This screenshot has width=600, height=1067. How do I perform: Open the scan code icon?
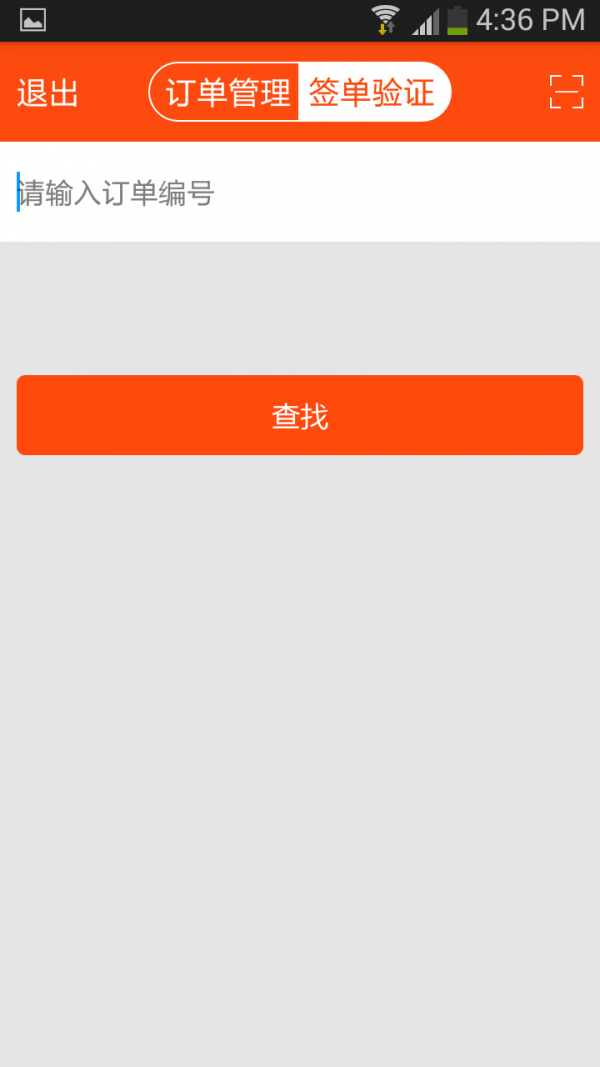tap(567, 92)
